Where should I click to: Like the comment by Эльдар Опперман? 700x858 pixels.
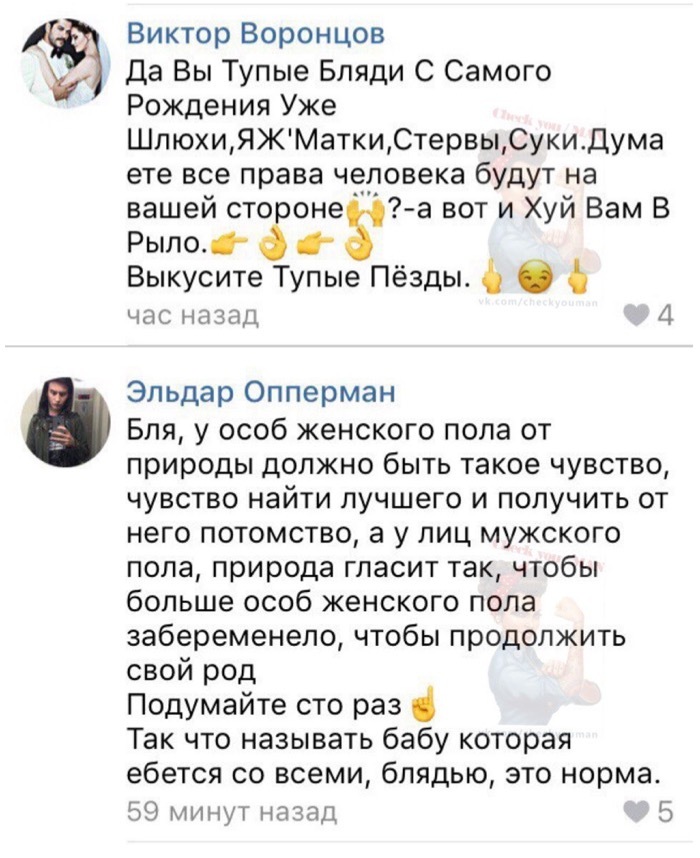pyautogui.click(x=633, y=809)
